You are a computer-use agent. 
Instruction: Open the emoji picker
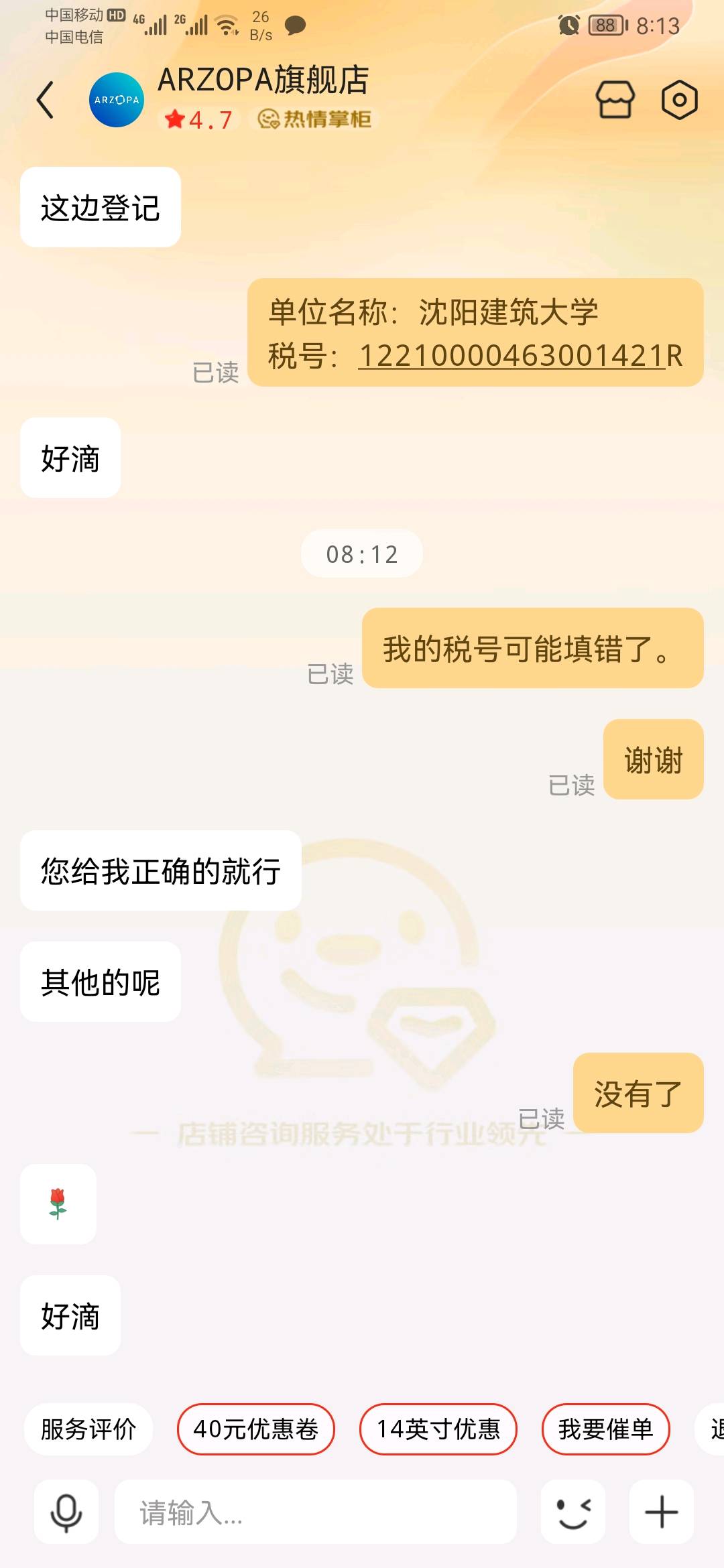[x=573, y=1512]
